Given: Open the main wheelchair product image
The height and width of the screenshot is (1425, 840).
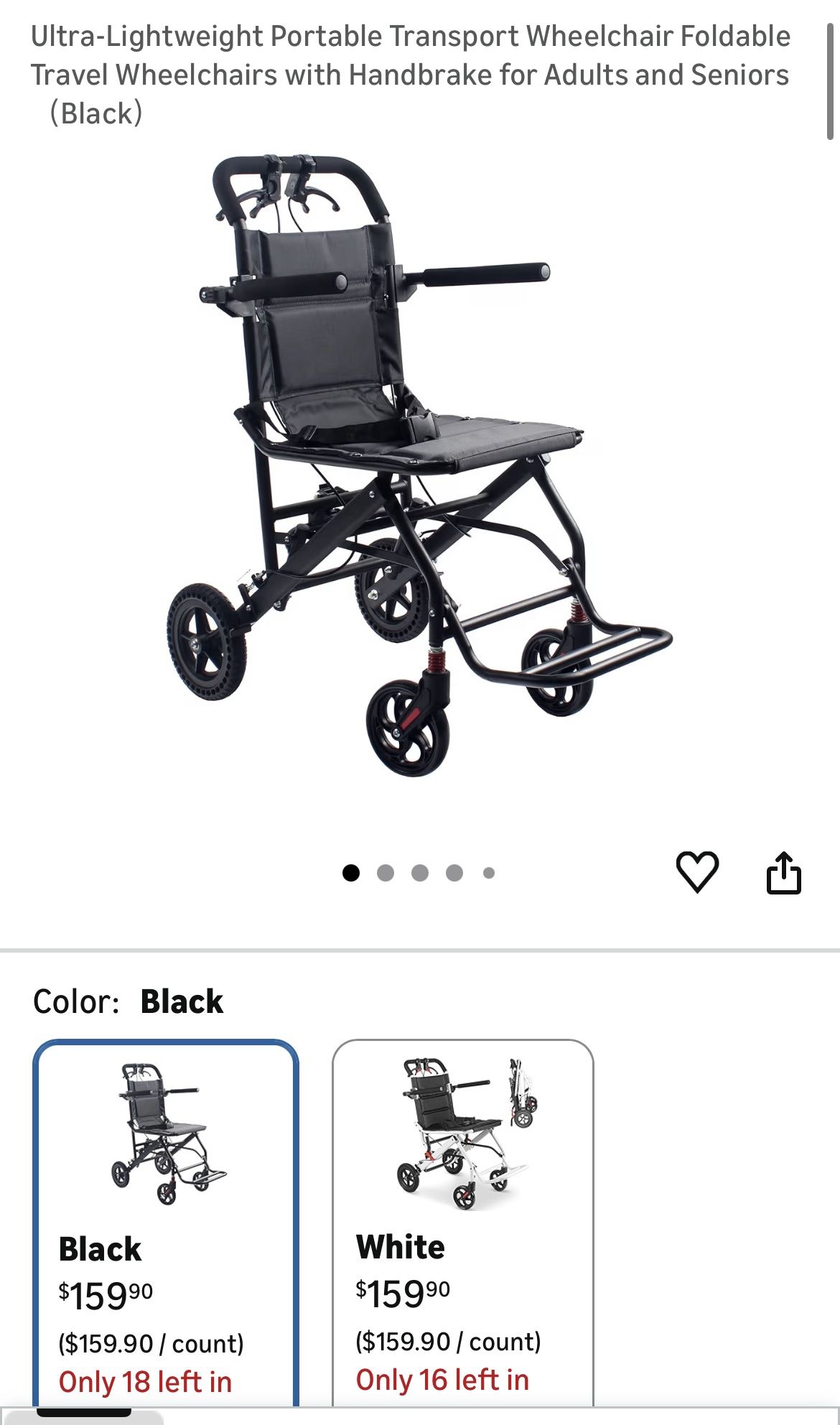Looking at the screenshot, I should pos(420,467).
